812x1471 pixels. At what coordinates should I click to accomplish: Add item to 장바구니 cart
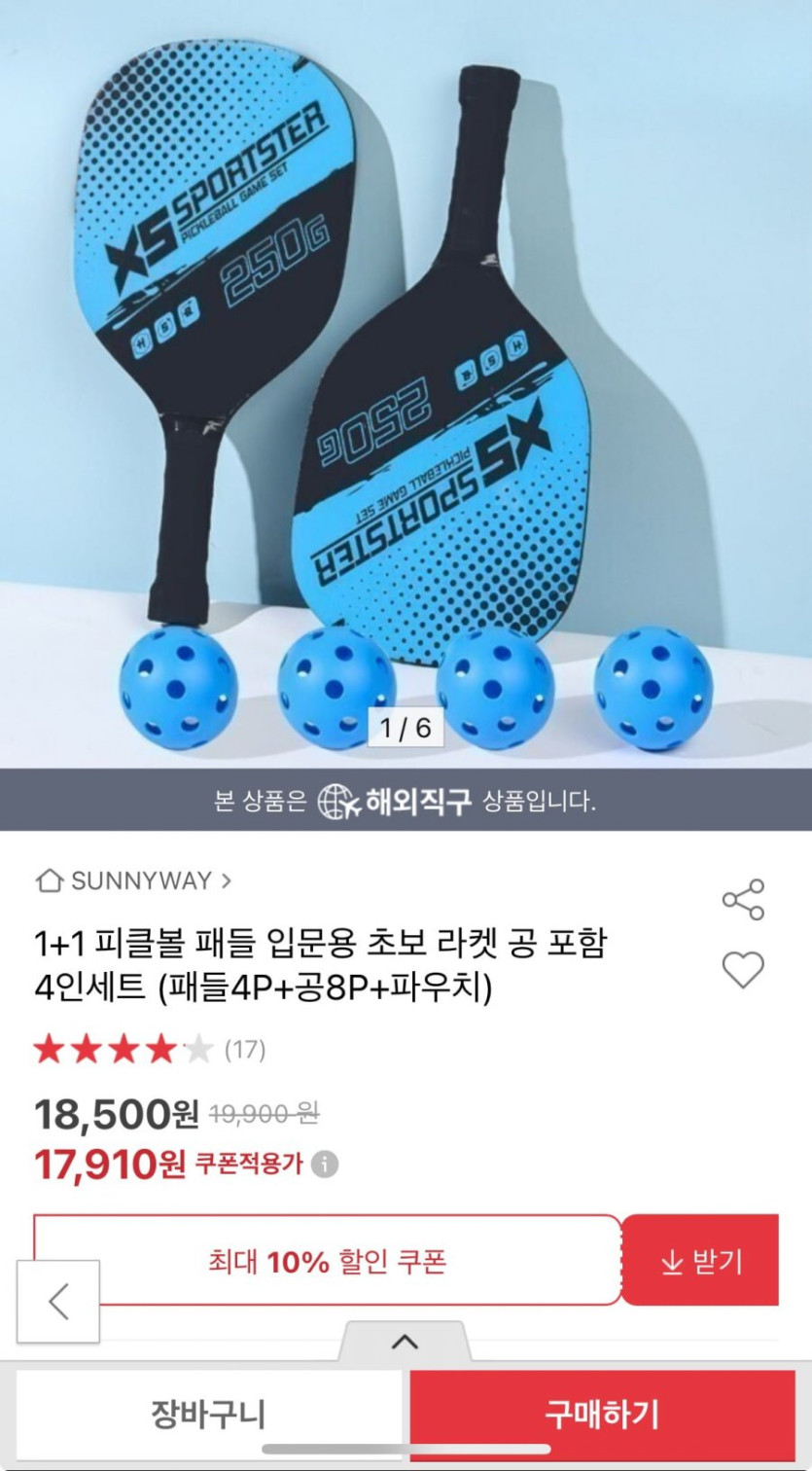(208, 1414)
